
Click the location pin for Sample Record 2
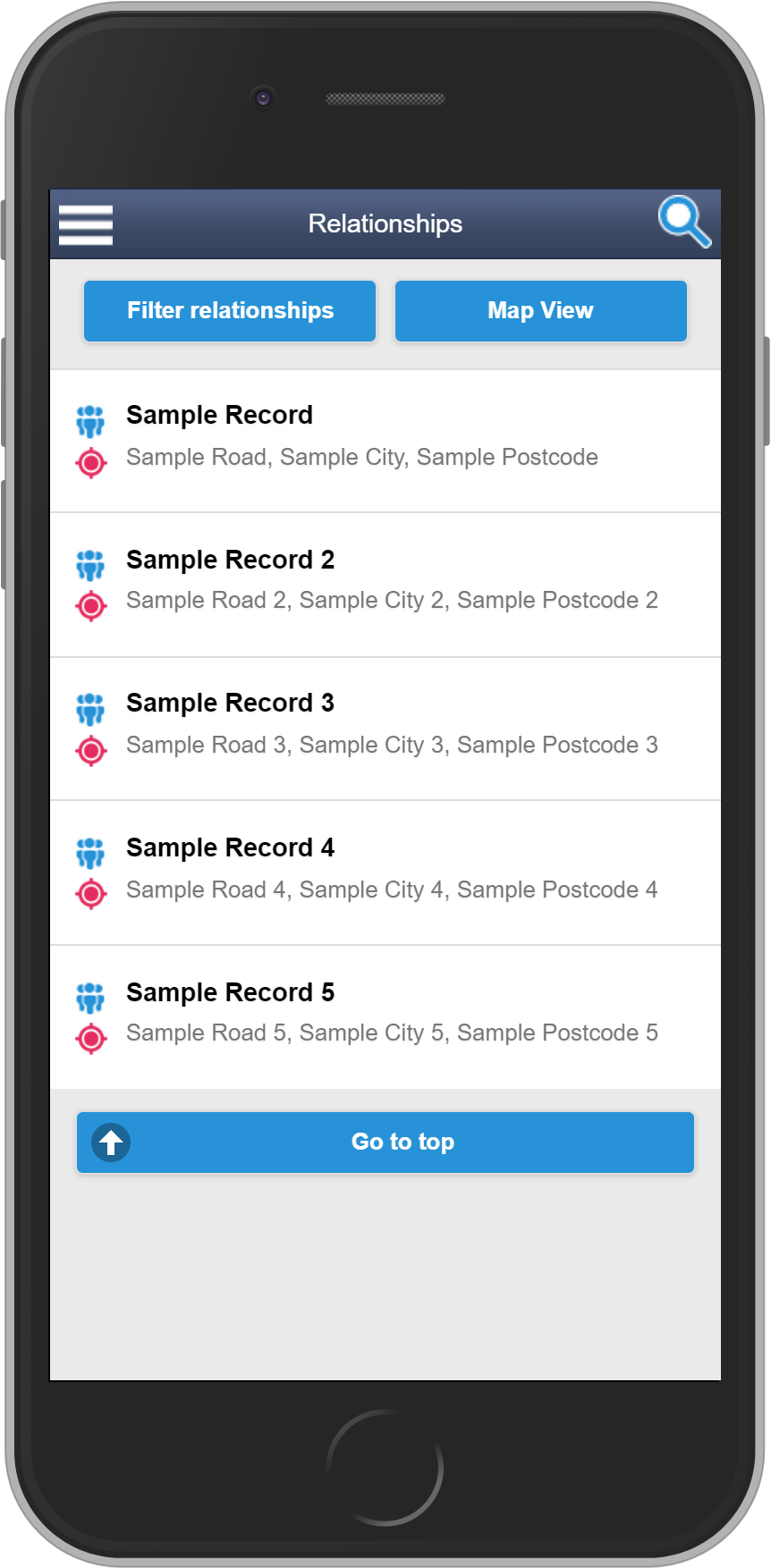(x=90, y=606)
